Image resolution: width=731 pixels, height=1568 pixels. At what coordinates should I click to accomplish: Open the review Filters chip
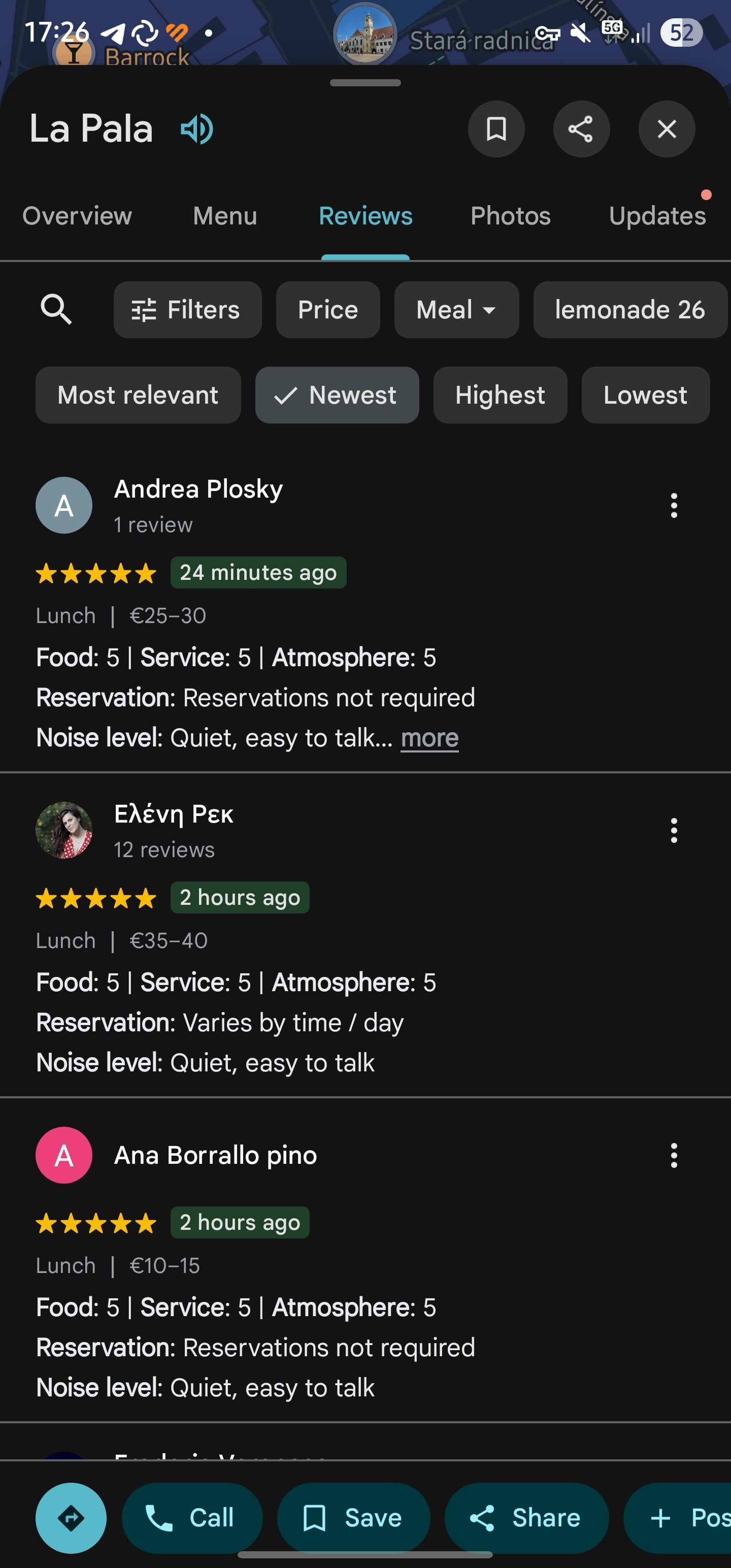187,310
